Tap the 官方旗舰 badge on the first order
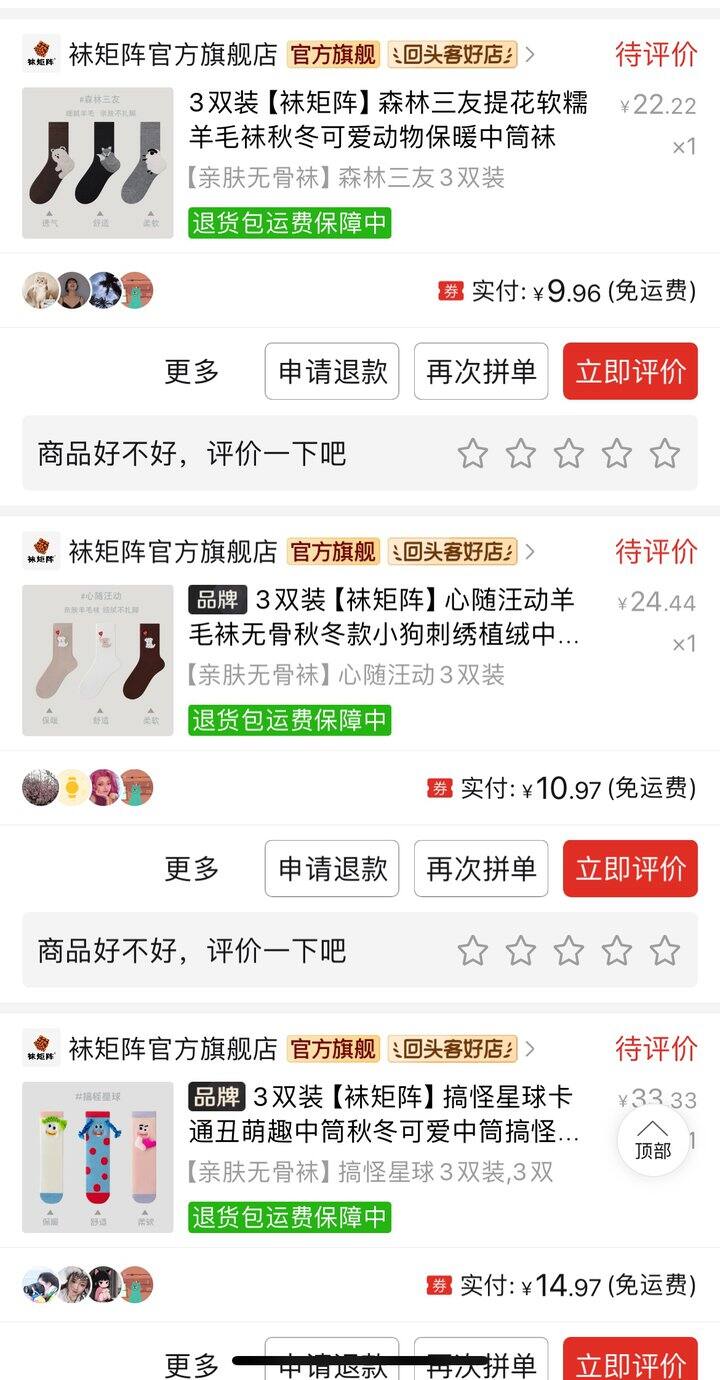 (333, 54)
